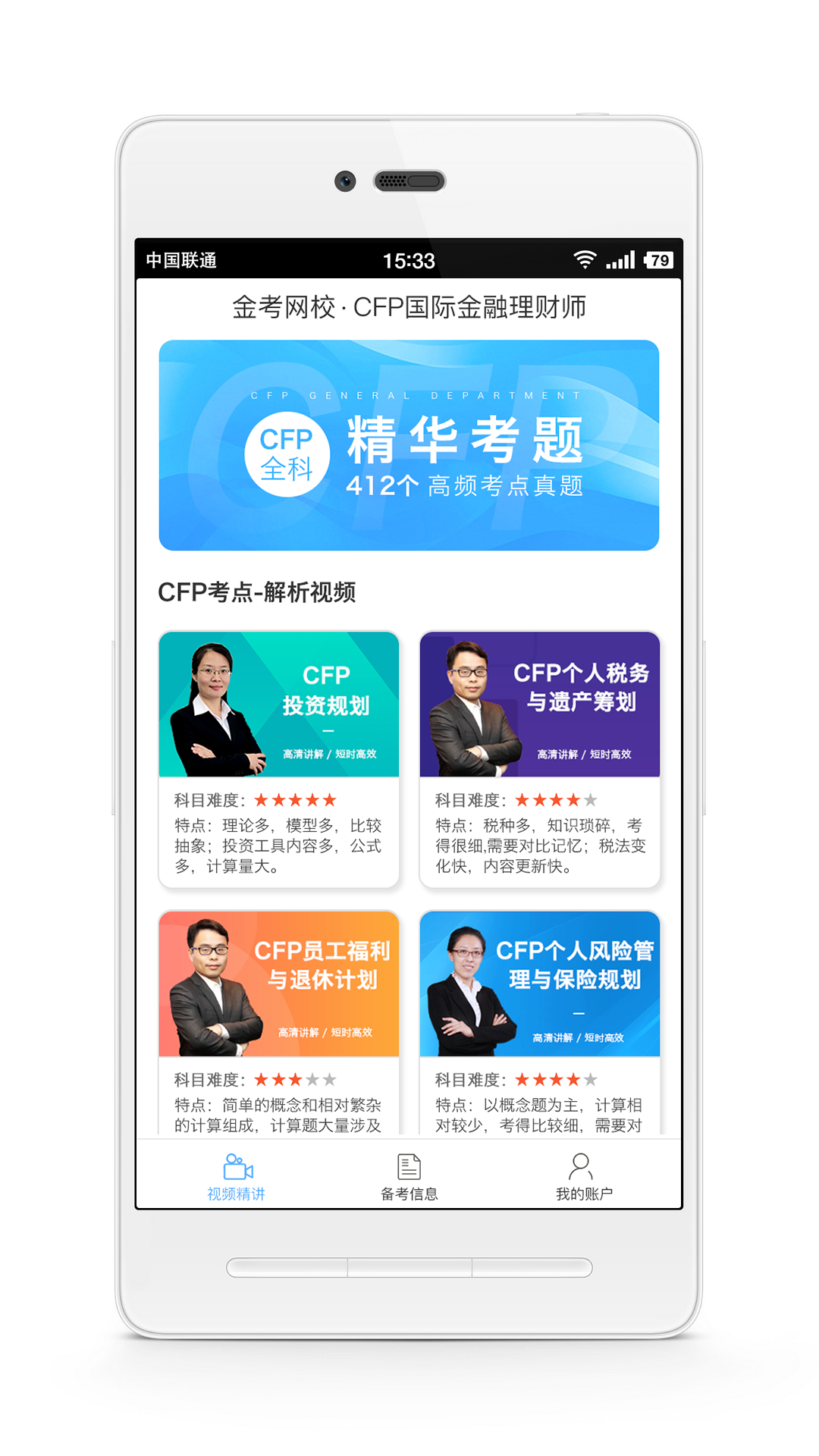819x1456 pixels.
Task: Open the 我的账户 person icon
Action: coord(581,1166)
